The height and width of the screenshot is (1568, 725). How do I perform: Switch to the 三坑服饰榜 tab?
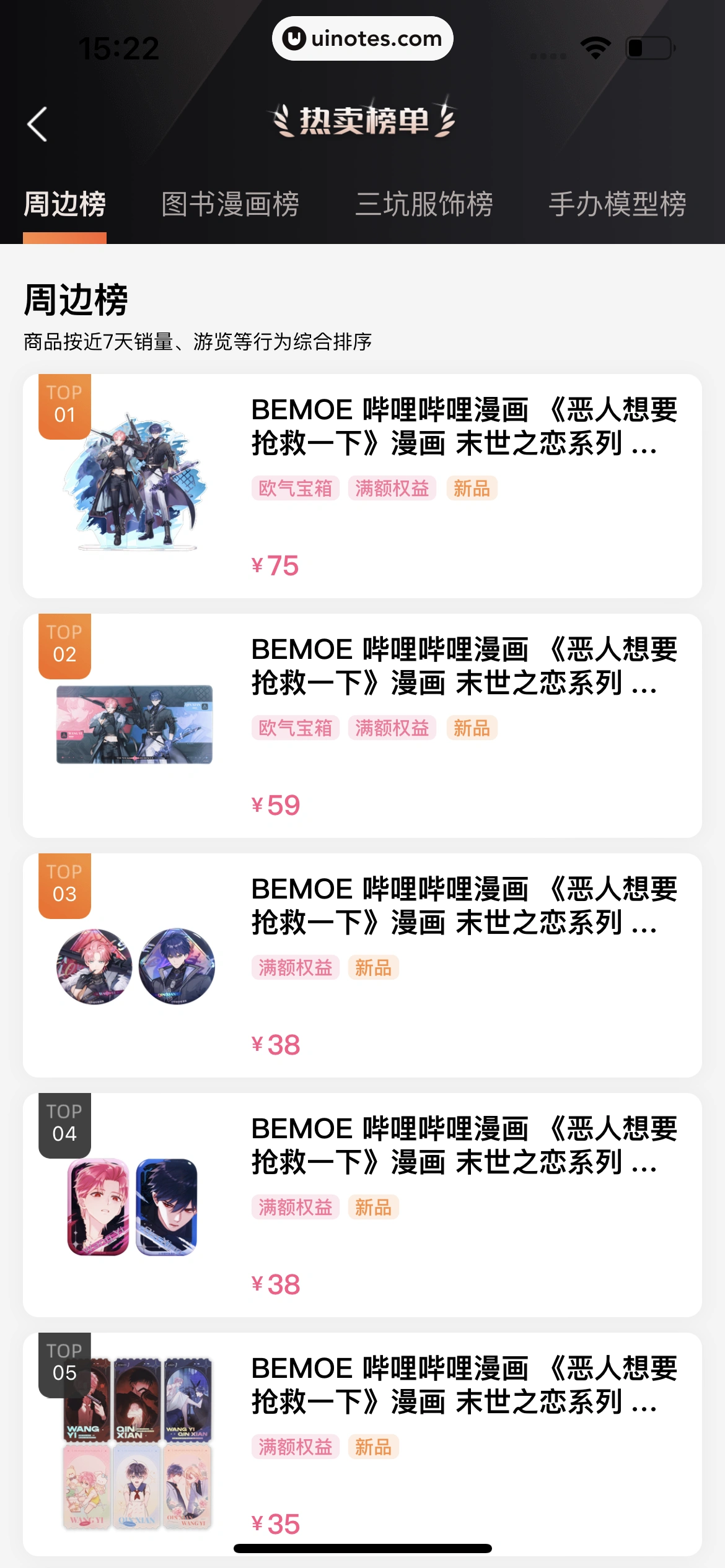pos(424,204)
